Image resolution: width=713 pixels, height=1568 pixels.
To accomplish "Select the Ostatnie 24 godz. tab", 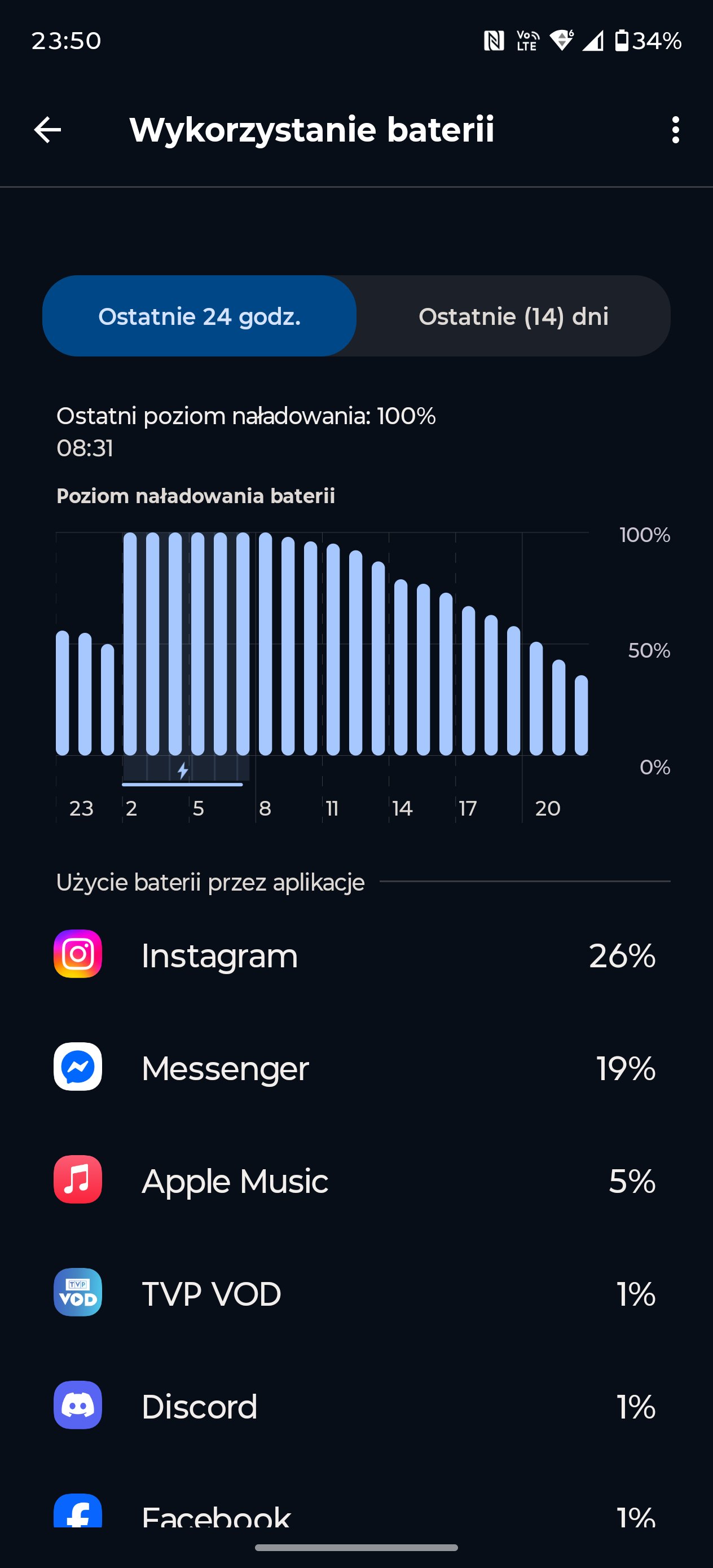I will 199,316.
